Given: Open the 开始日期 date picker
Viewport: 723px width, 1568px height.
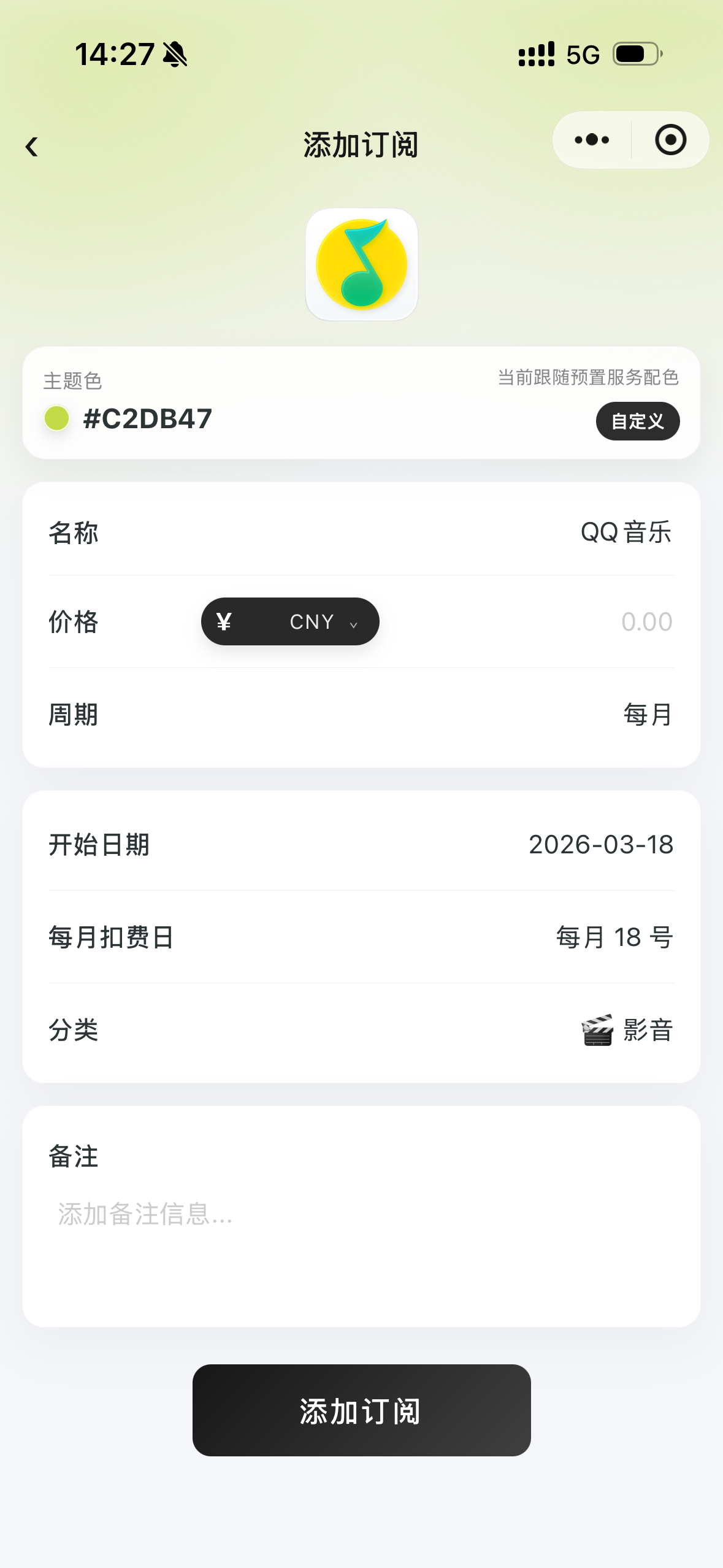Looking at the screenshot, I should pyautogui.click(x=601, y=844).
